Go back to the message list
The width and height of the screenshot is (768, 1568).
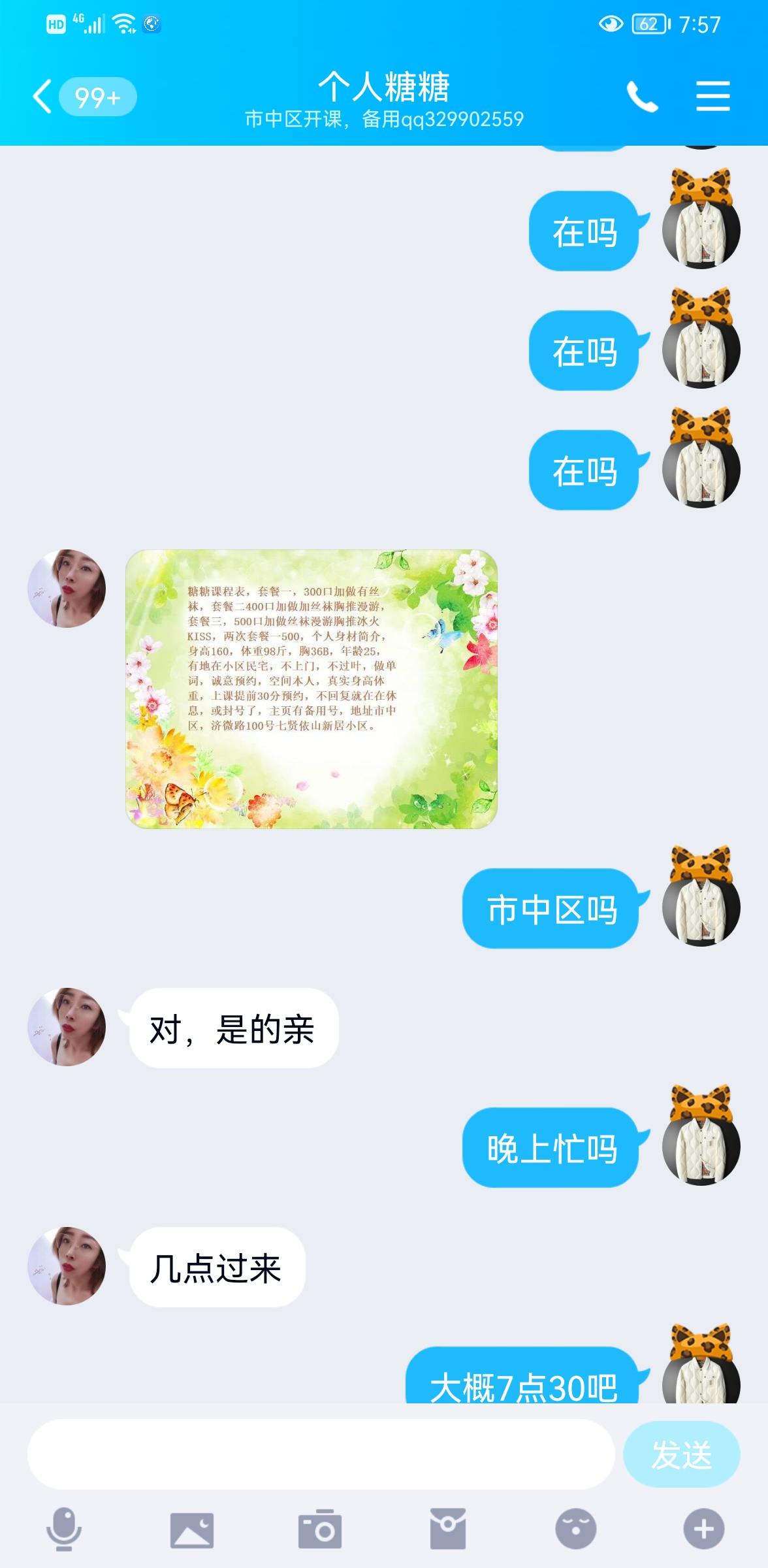(x=43, y=97)
